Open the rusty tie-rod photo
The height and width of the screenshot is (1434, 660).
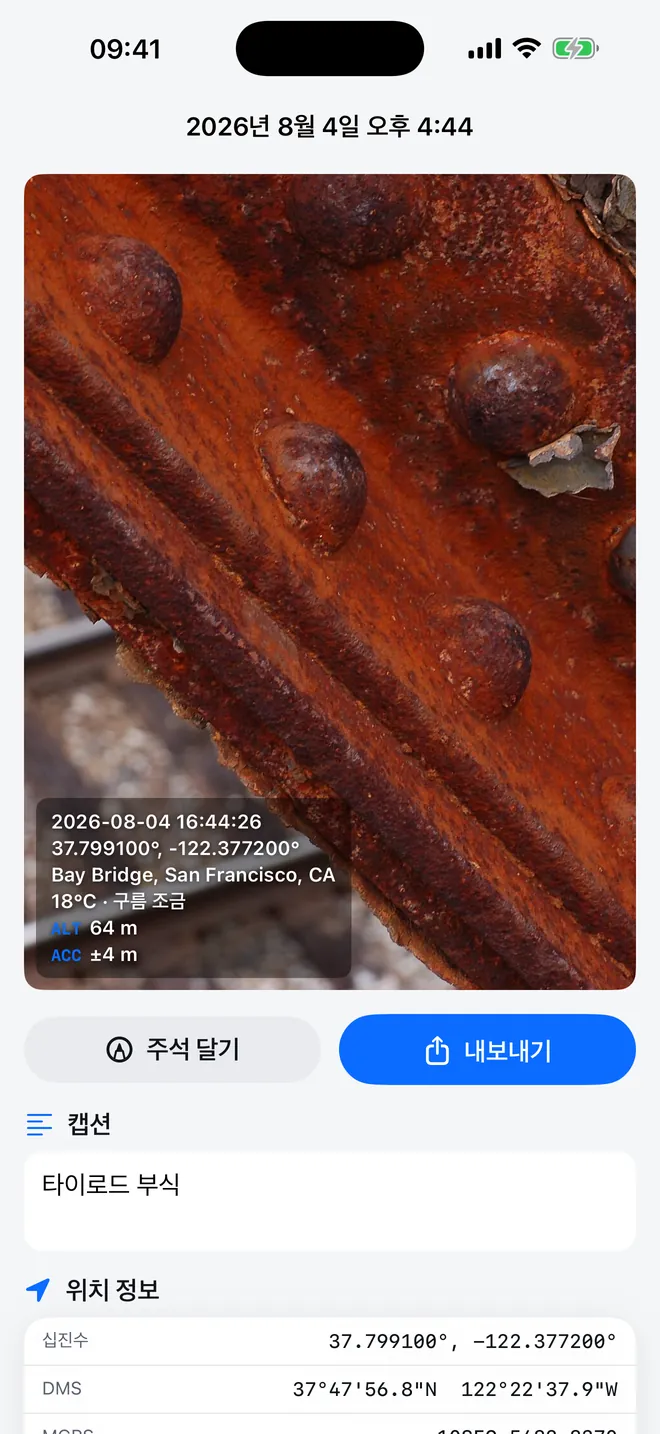(x=330, y=582)
